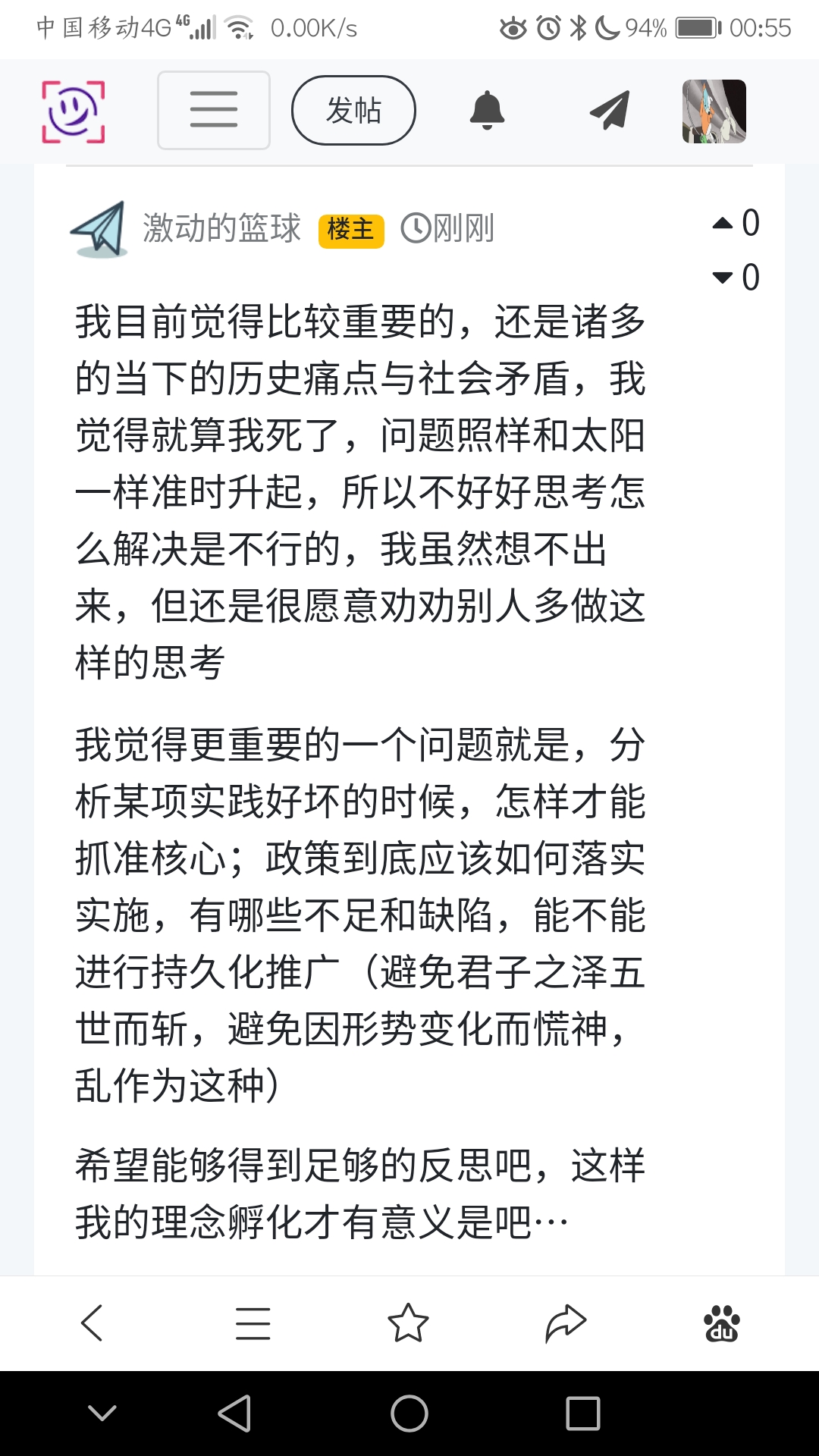Open the site logo home page
Viewport: 819px width, 1456px height.
pos(73,111)
